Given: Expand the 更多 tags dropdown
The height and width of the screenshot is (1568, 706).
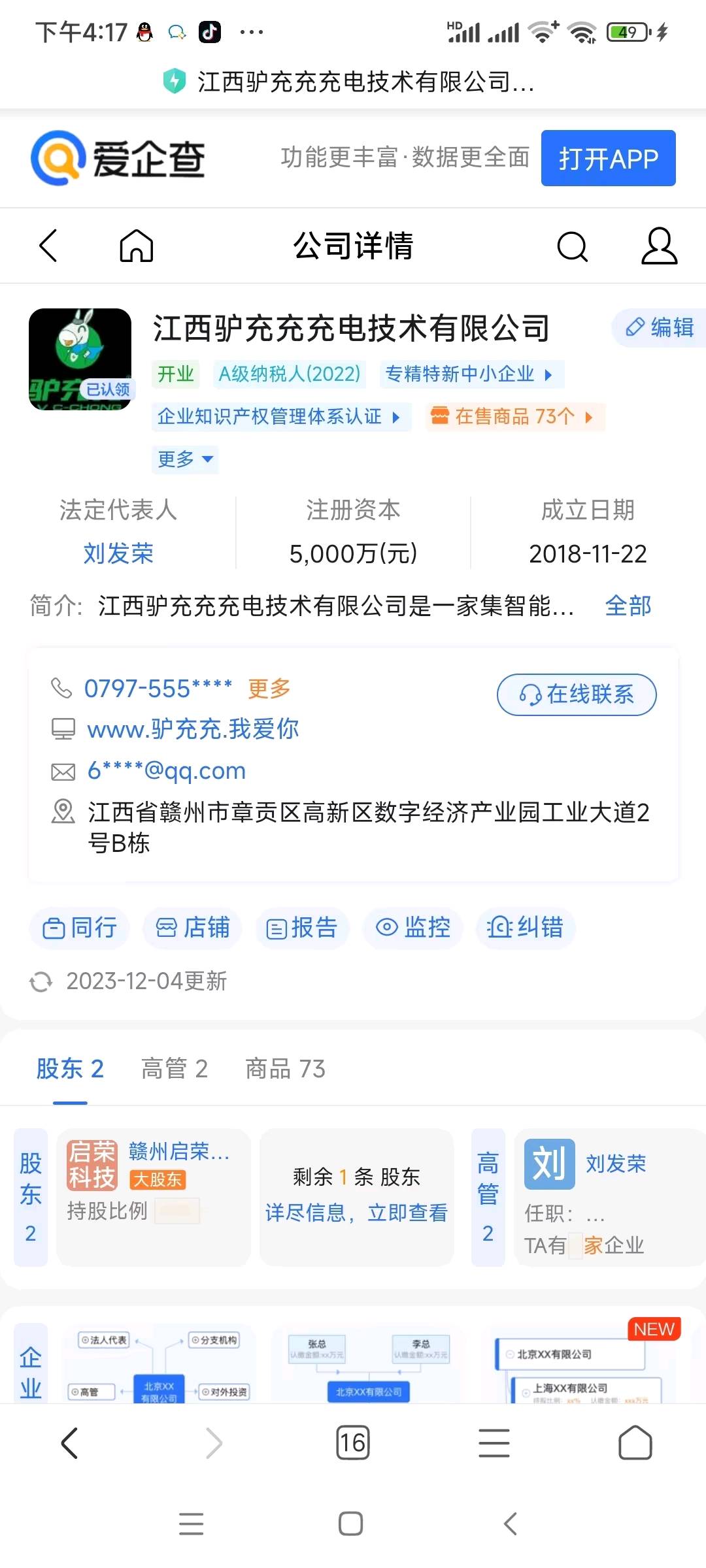Looking at the screenshot, I should [x=185, y=459].
